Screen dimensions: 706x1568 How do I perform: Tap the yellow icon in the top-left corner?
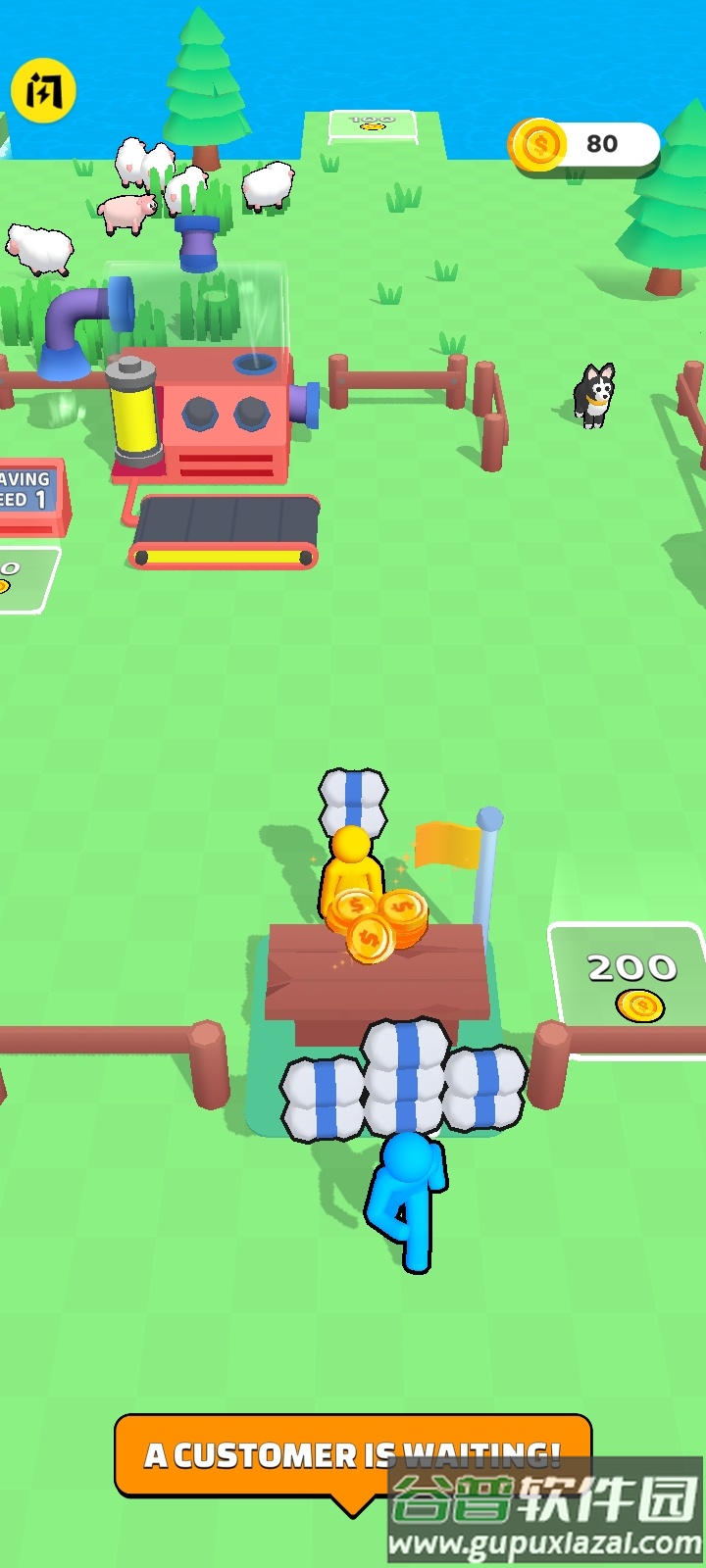point(43,90)
